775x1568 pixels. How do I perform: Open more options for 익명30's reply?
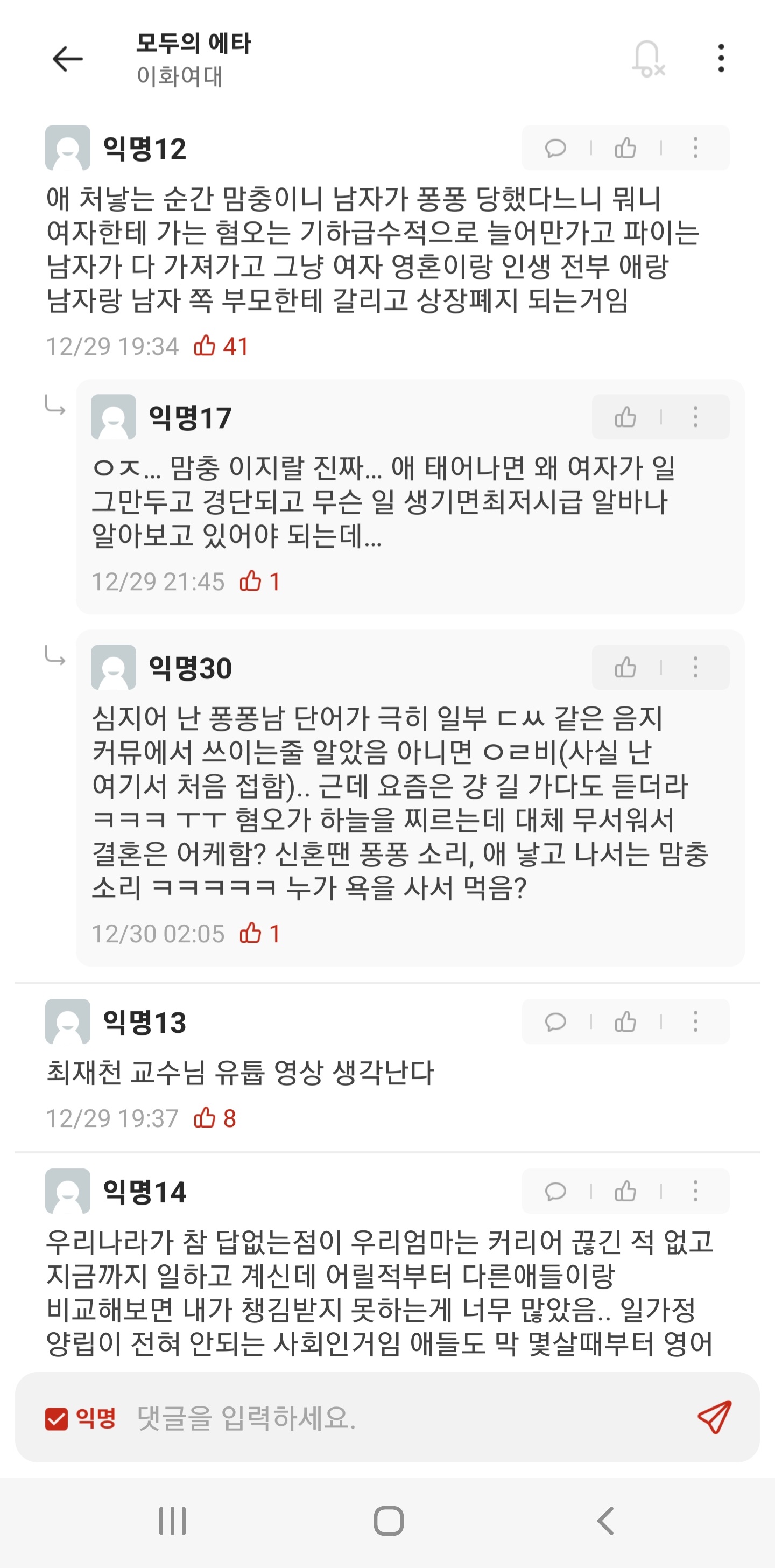(695, 668)
